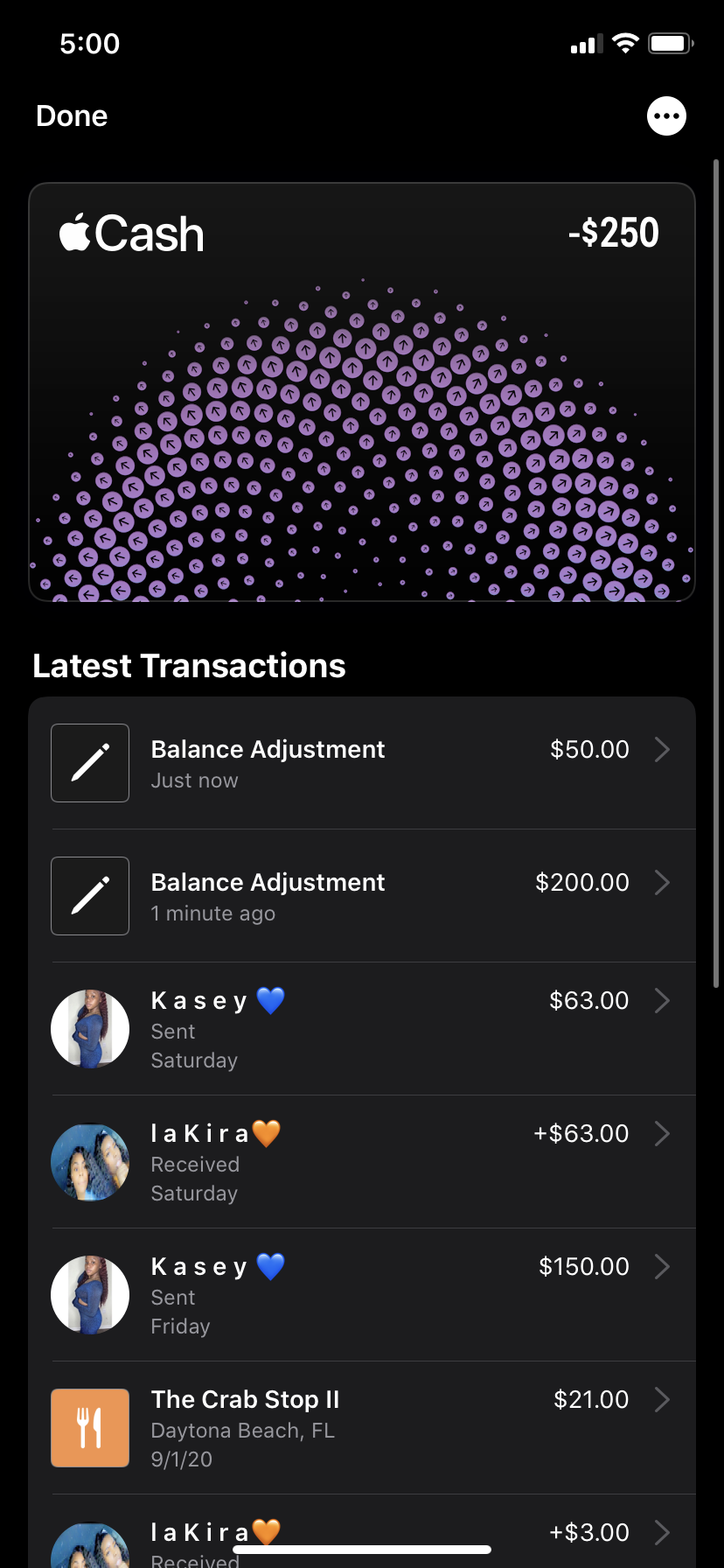
Task: Open the more options ellipsis menu
Action: tap(666, 116)
